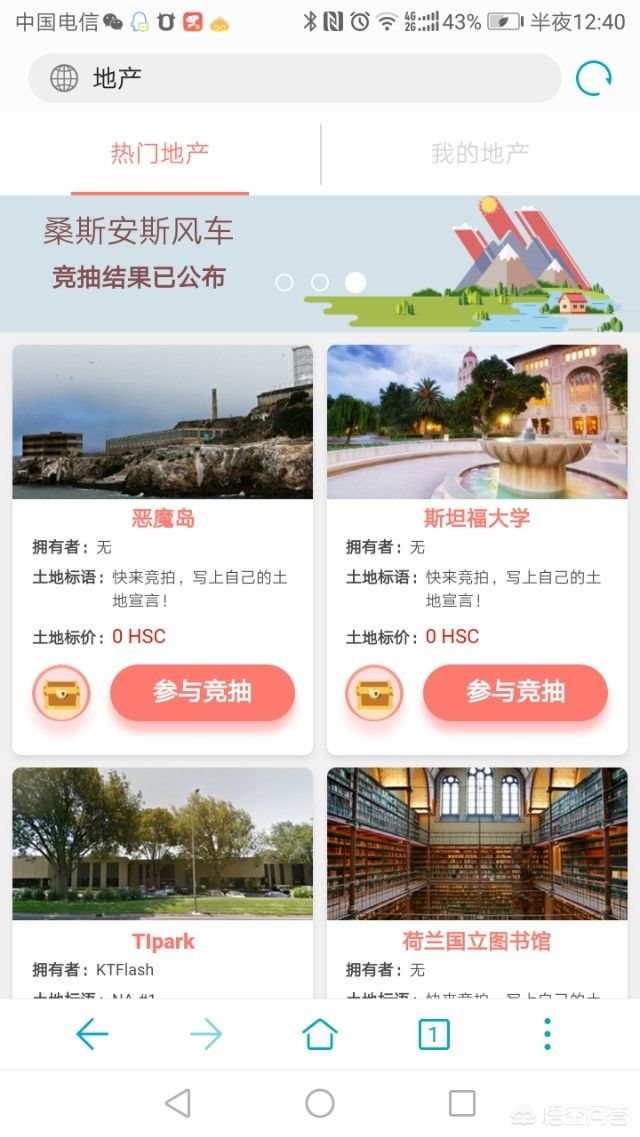Screen dimensions: 640x1137
Task: Open the 桑斯安斯风车 banner
Action: pos(140,255)
